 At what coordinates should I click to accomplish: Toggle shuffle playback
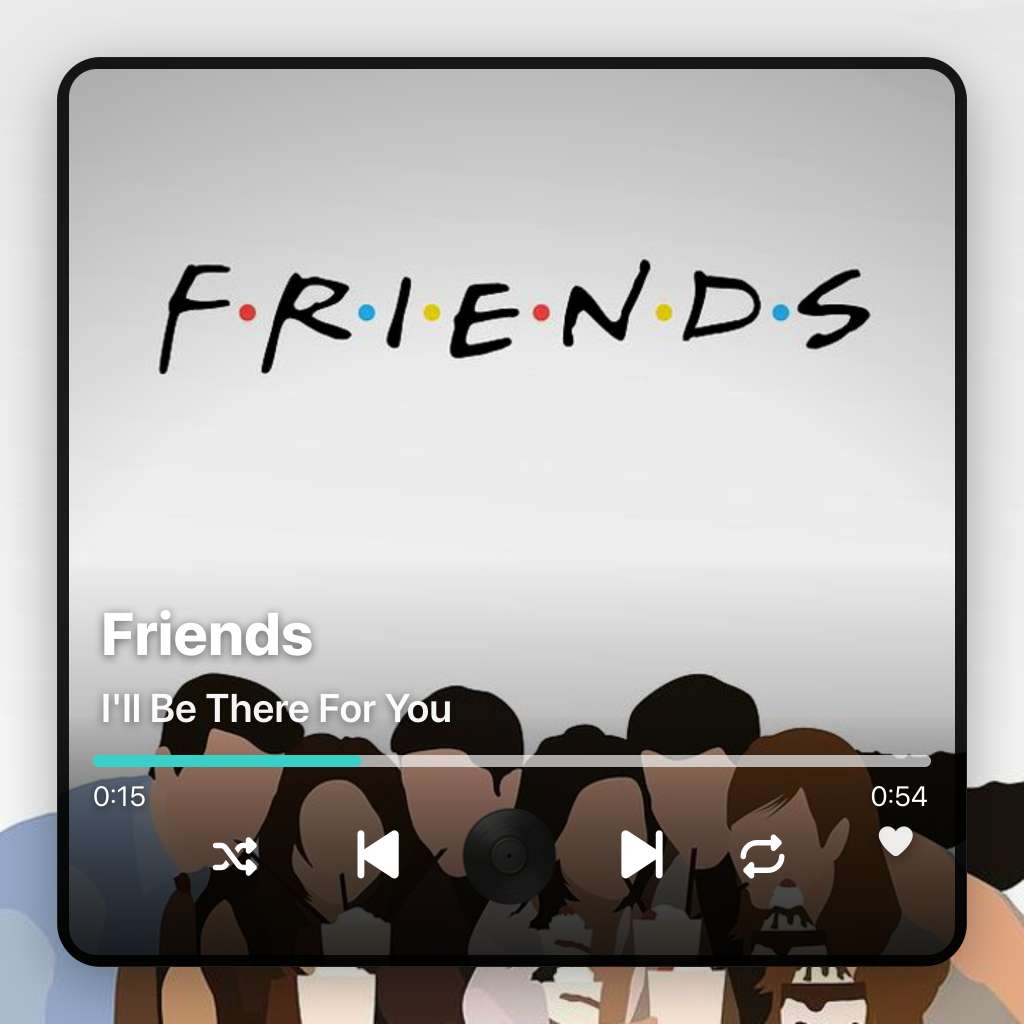[x=235, y=857]
